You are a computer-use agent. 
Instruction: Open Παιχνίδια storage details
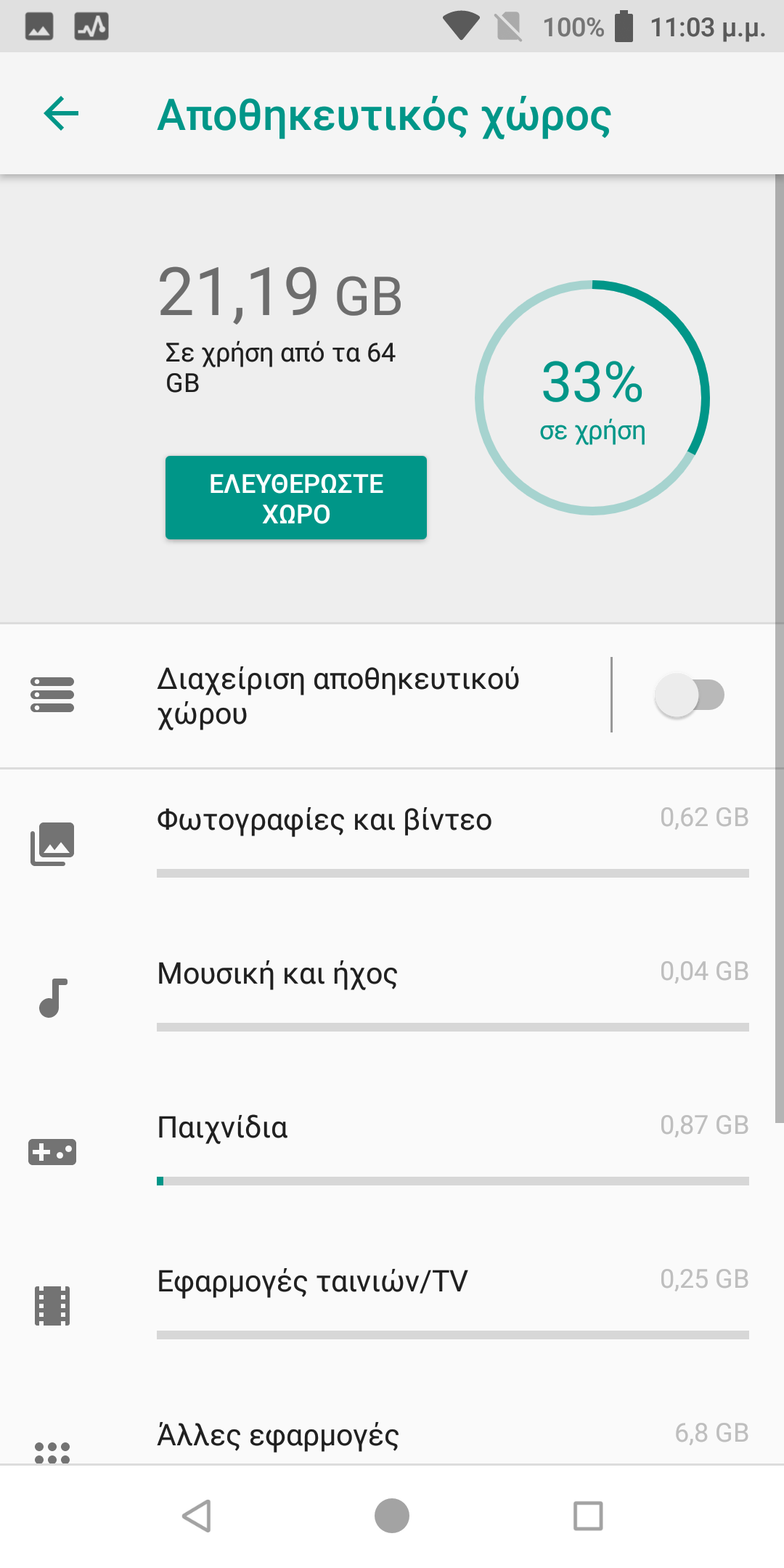click(x=392, y=1153)
